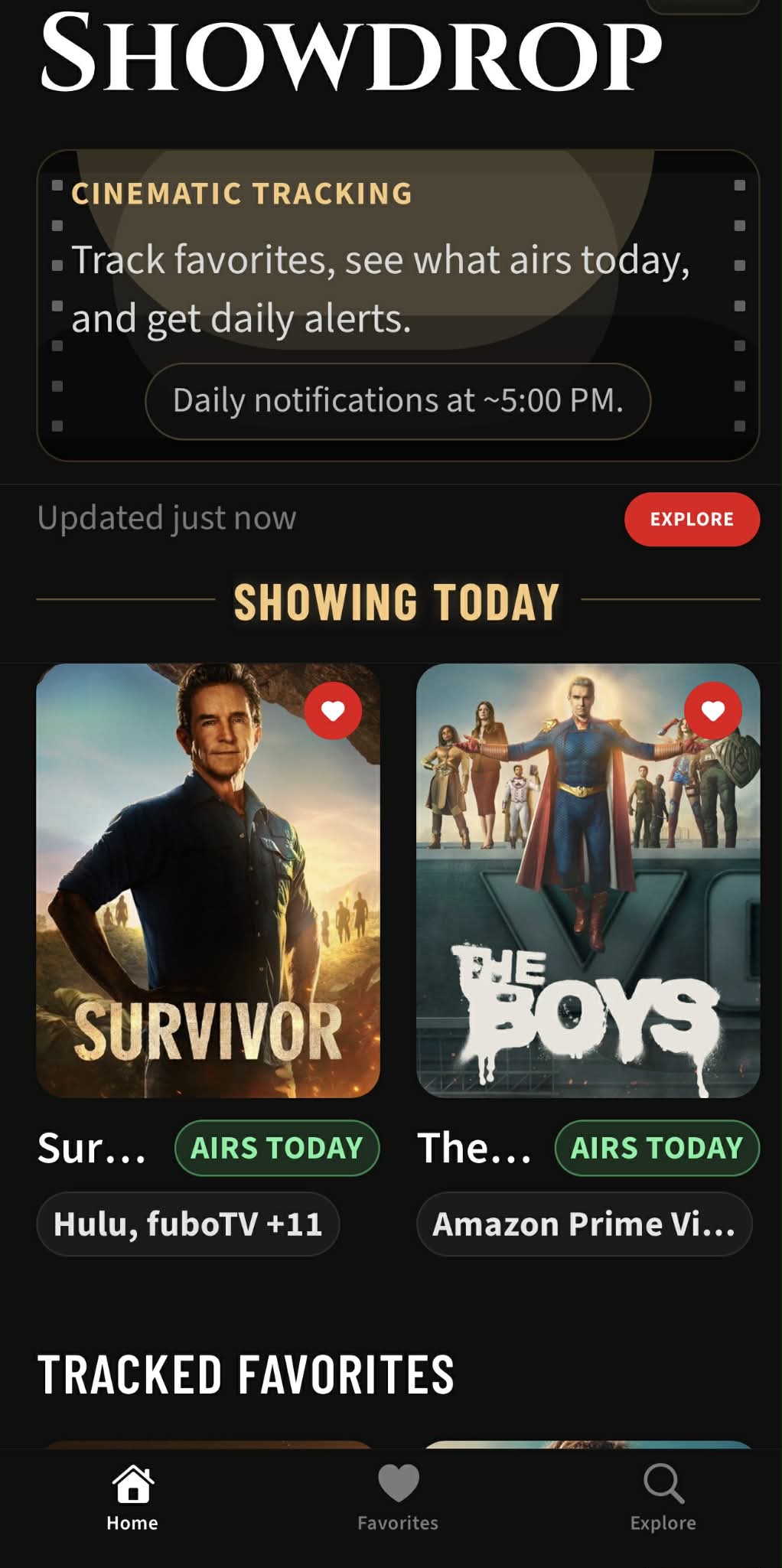Open the 'Hulu, fuboTV +11' streaming chip
The width and height of the screenshot is (782, 1568).
coord(188,1223)
